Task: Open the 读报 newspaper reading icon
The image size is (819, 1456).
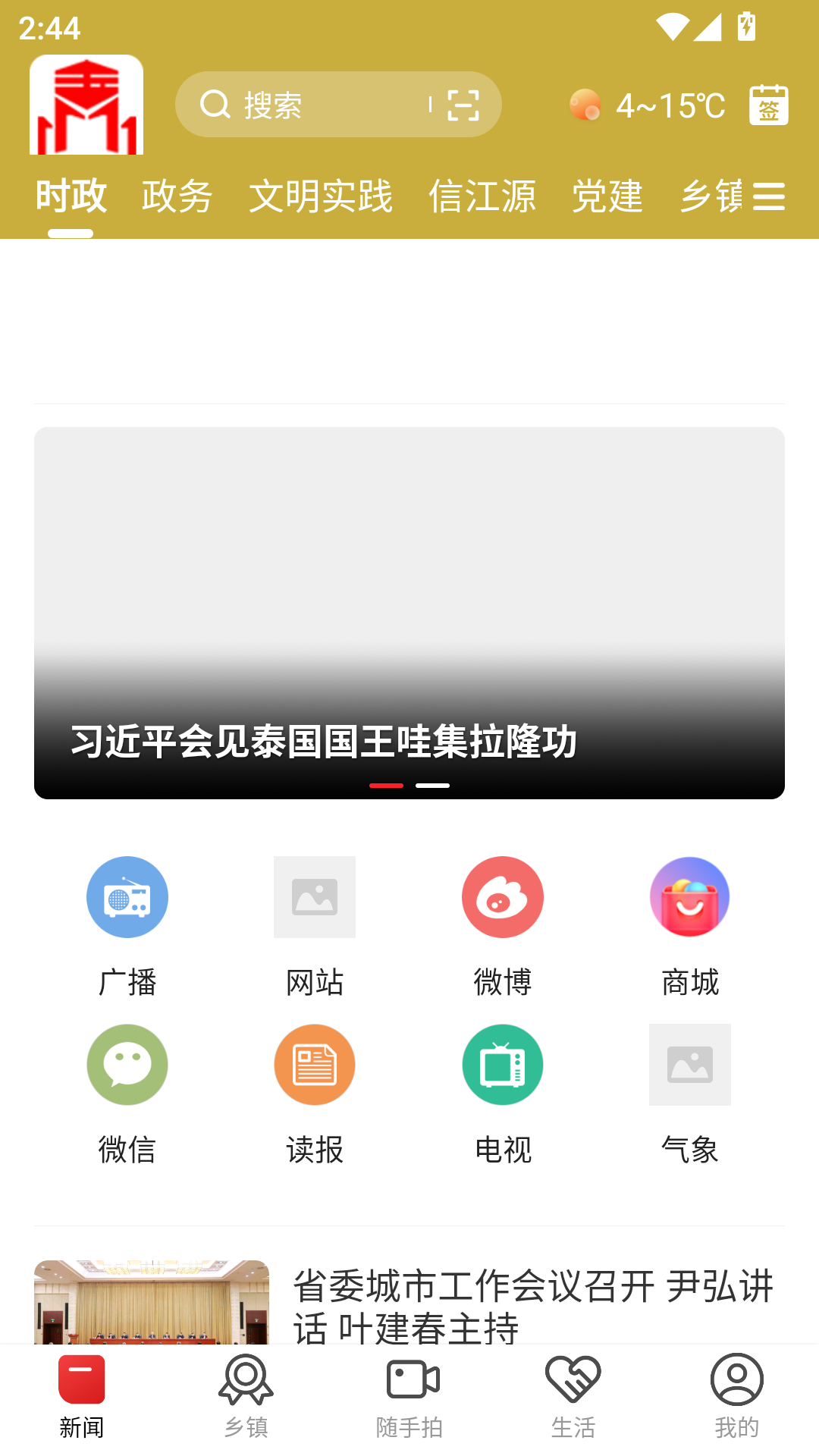Action: (x=315, y=1064)
